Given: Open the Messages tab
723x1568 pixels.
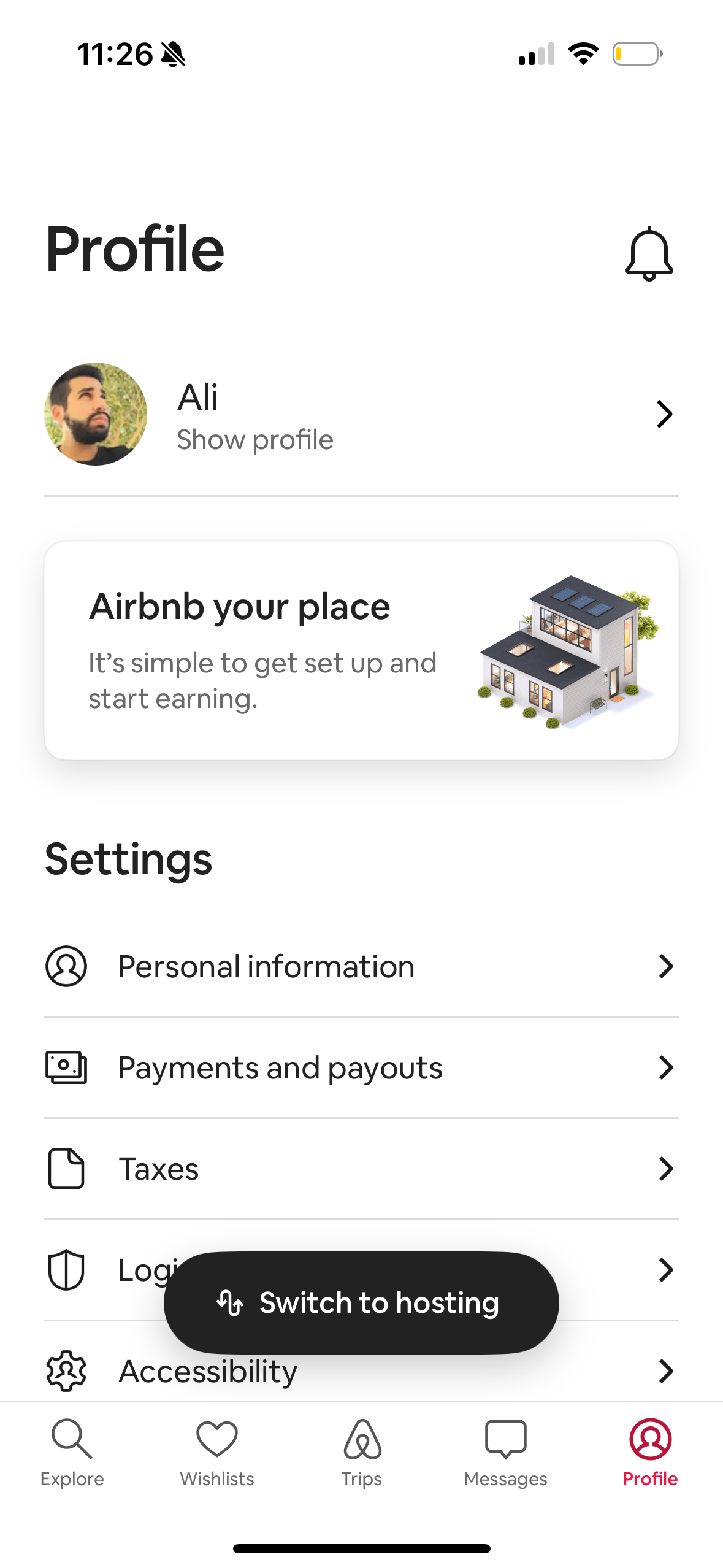Looking at the screenshot, I should (505, 1439).
